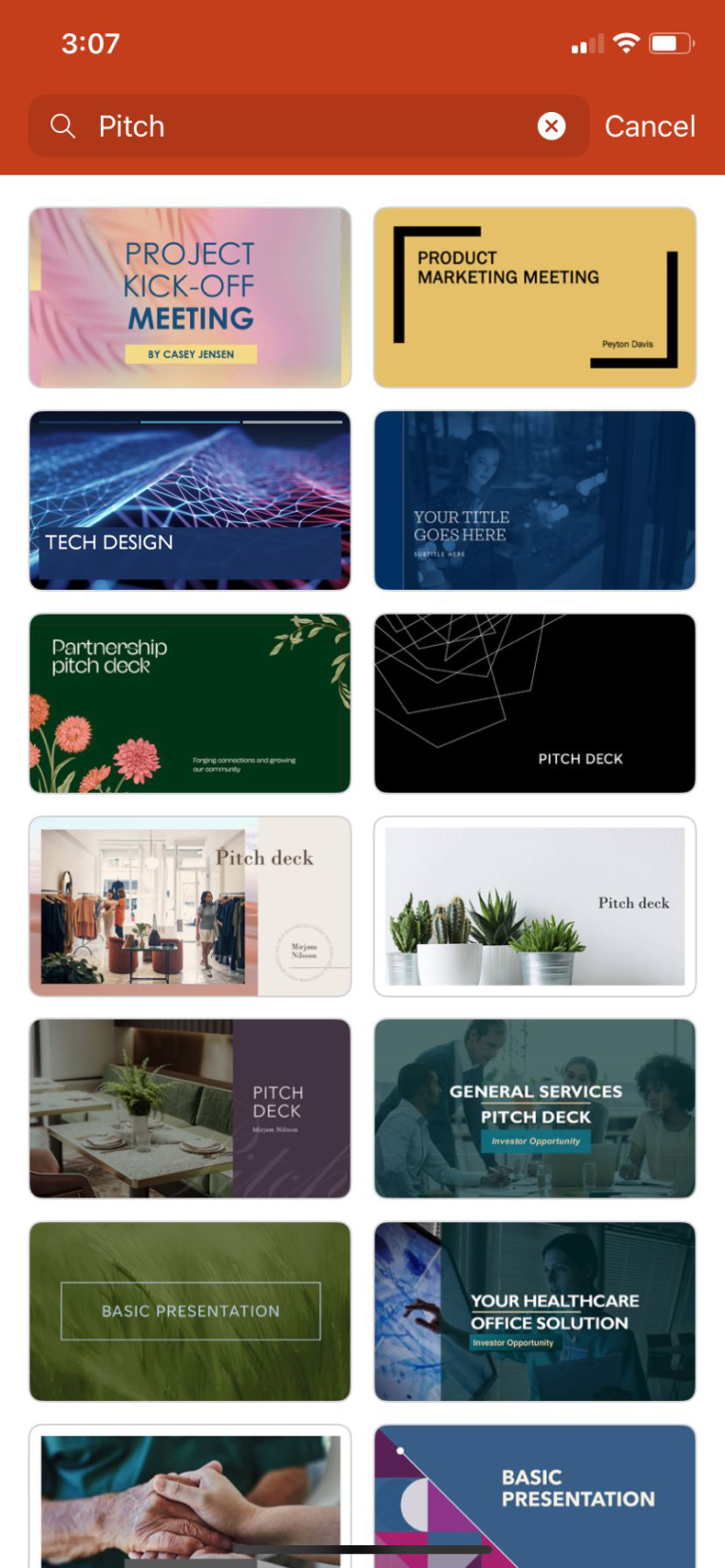Select the Product Marketing Meeting template
Viewport: 725px width, 1568px height.
[x=535, y=297]
